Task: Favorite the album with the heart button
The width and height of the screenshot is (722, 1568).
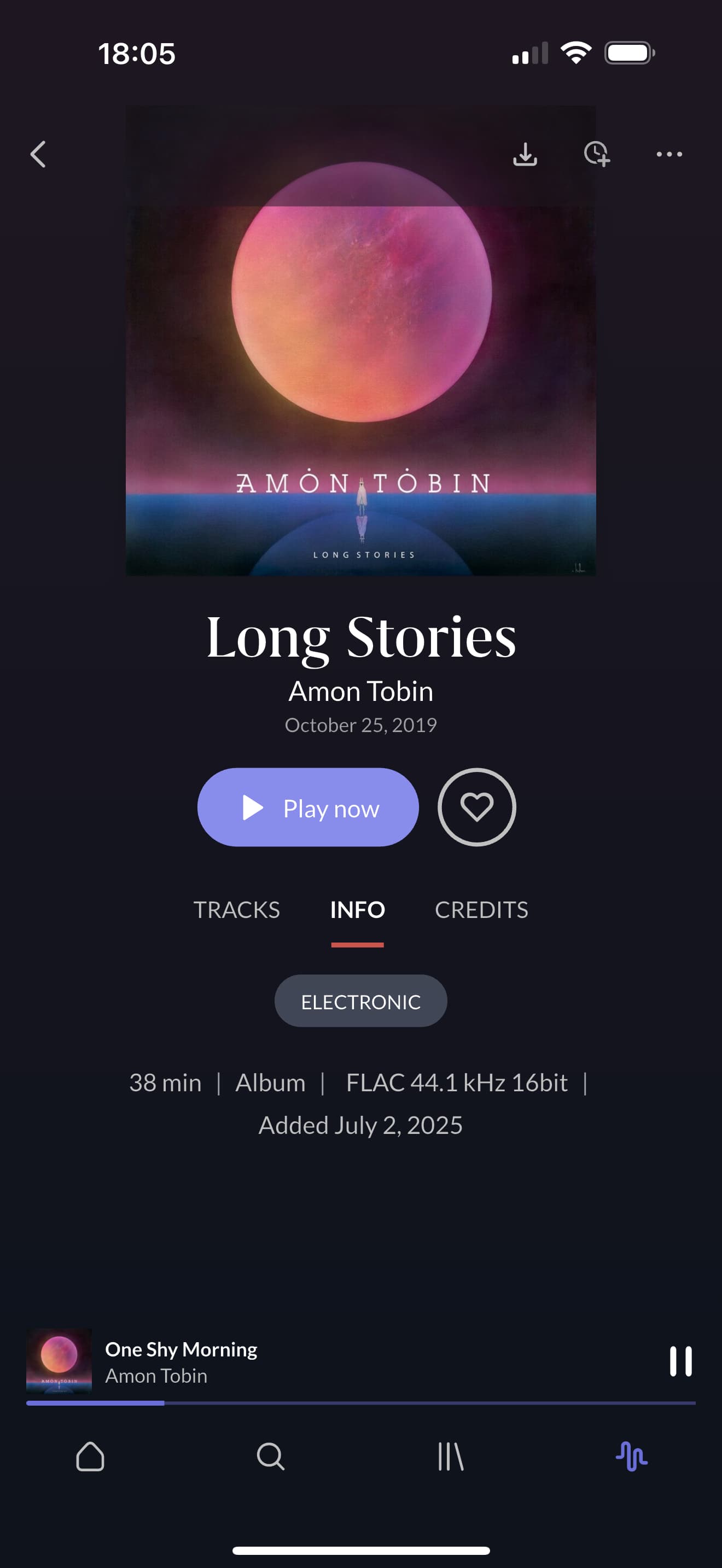Action: click(x=476, y=807)
